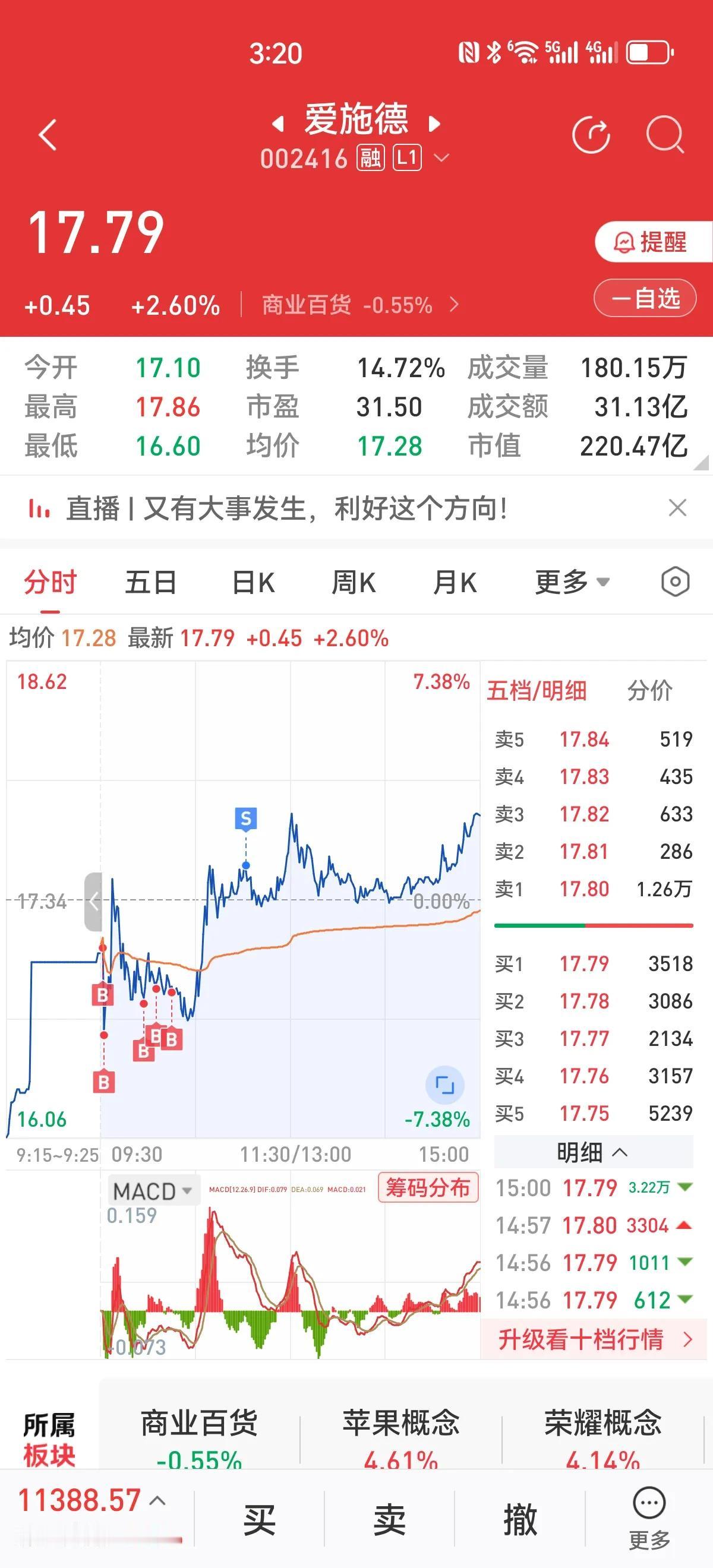
Task: Open chart settings hexagon icon
Action: [x=674, y=582]
